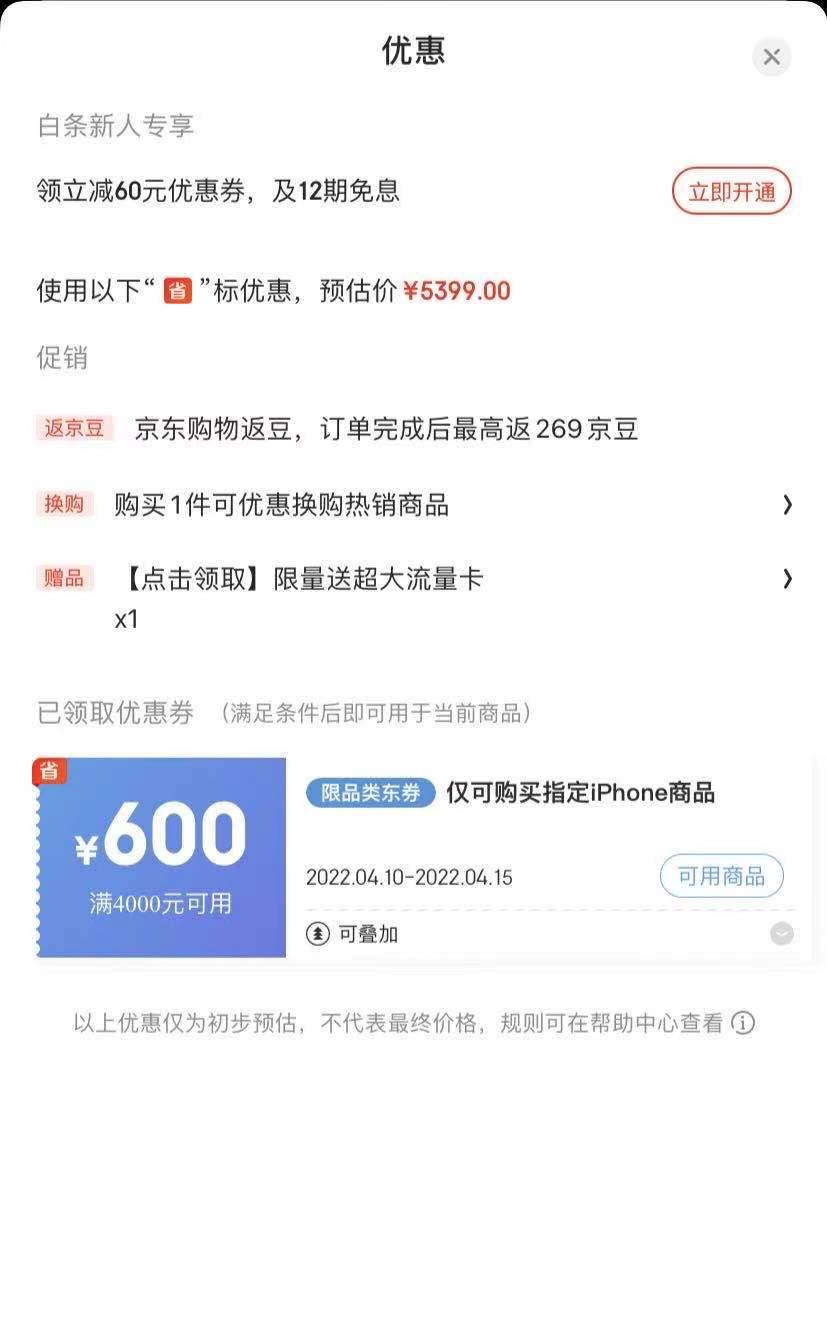Select the 换购 trade-in promotion icon
Viewport: 827px width, 1329px height.
pyautogui.click(x=64, y=504)
